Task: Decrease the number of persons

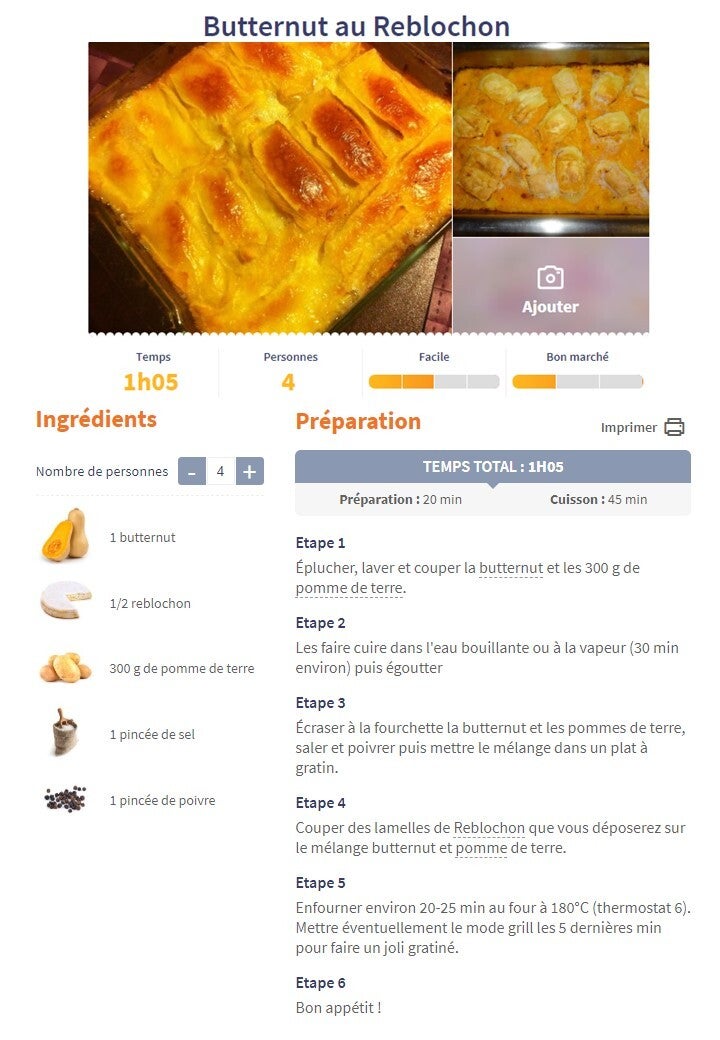Action: (x=192, y=471)
